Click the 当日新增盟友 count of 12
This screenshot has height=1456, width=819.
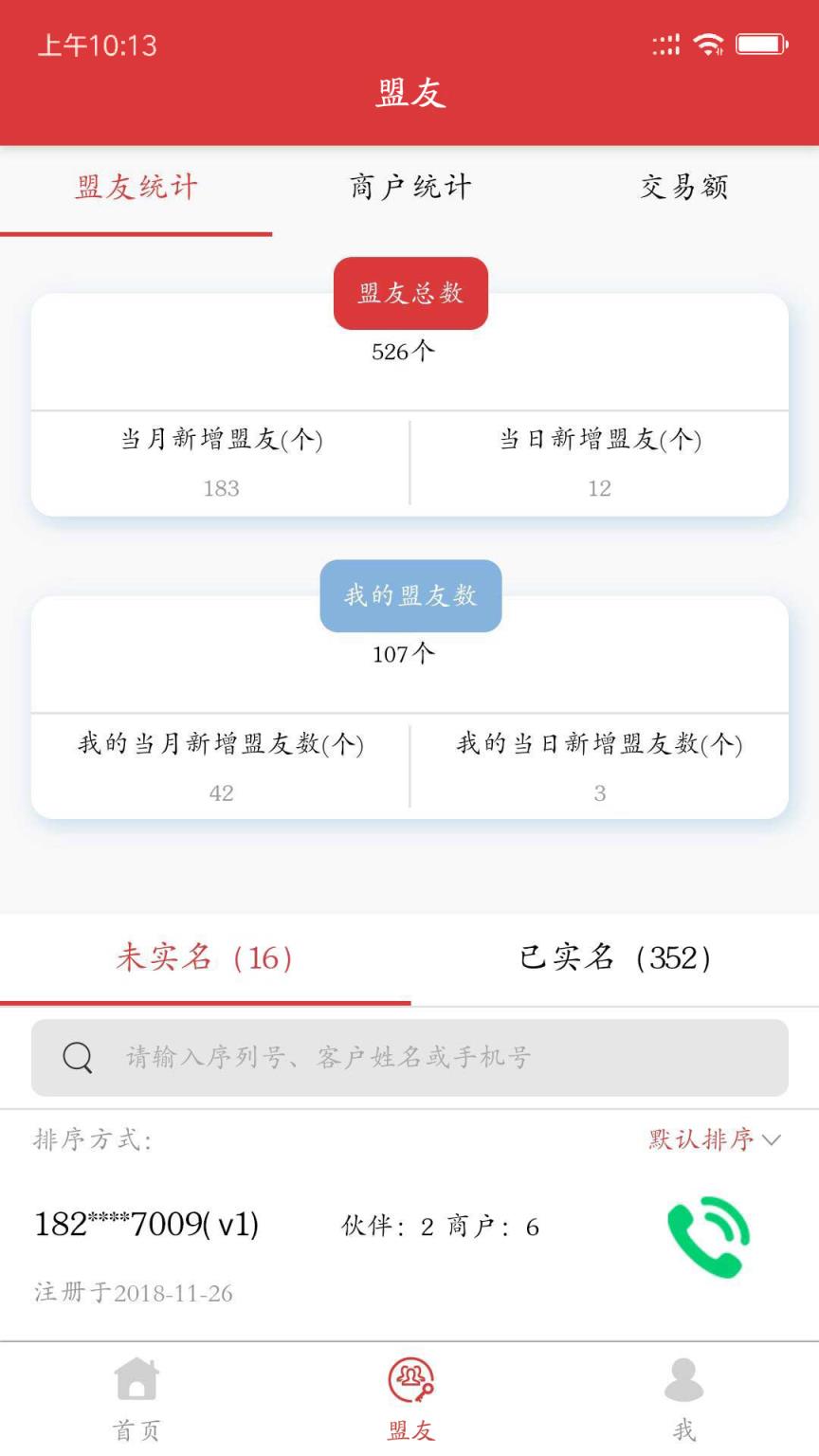point(600,488)
